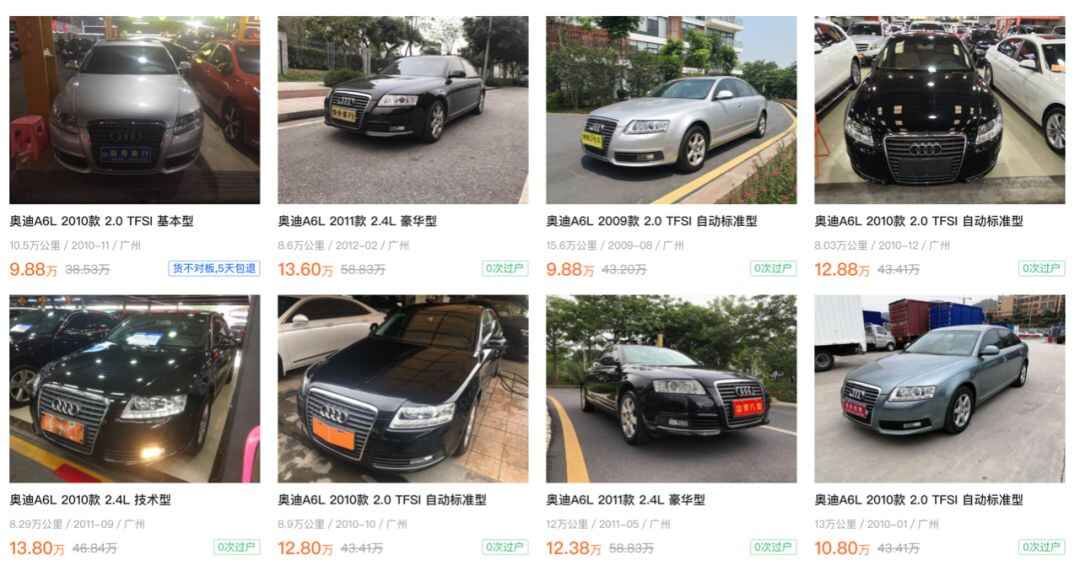The height and width of the screenshot is (566, 1080).
Task: Open the 2010款 自动标准型 listing priced 12.80万
Action: coord(402,389)
